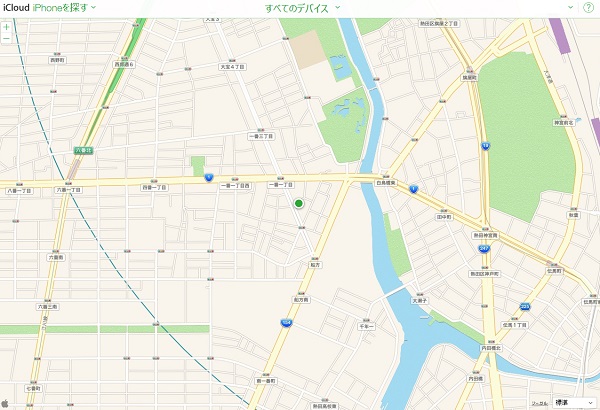Open the legal link beside map type
Image resolution: width=600 pixels, height=410 pixels.
541,402
